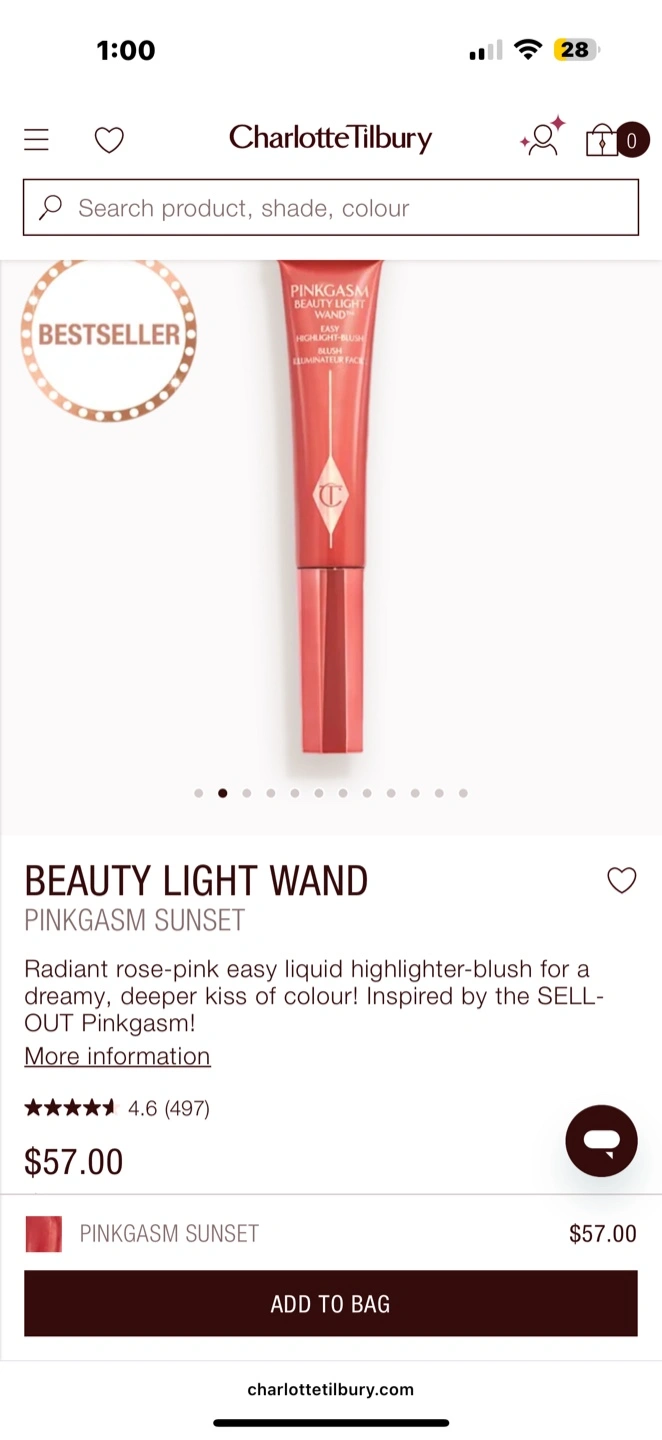Open the hamburger menu

(36, 140)
